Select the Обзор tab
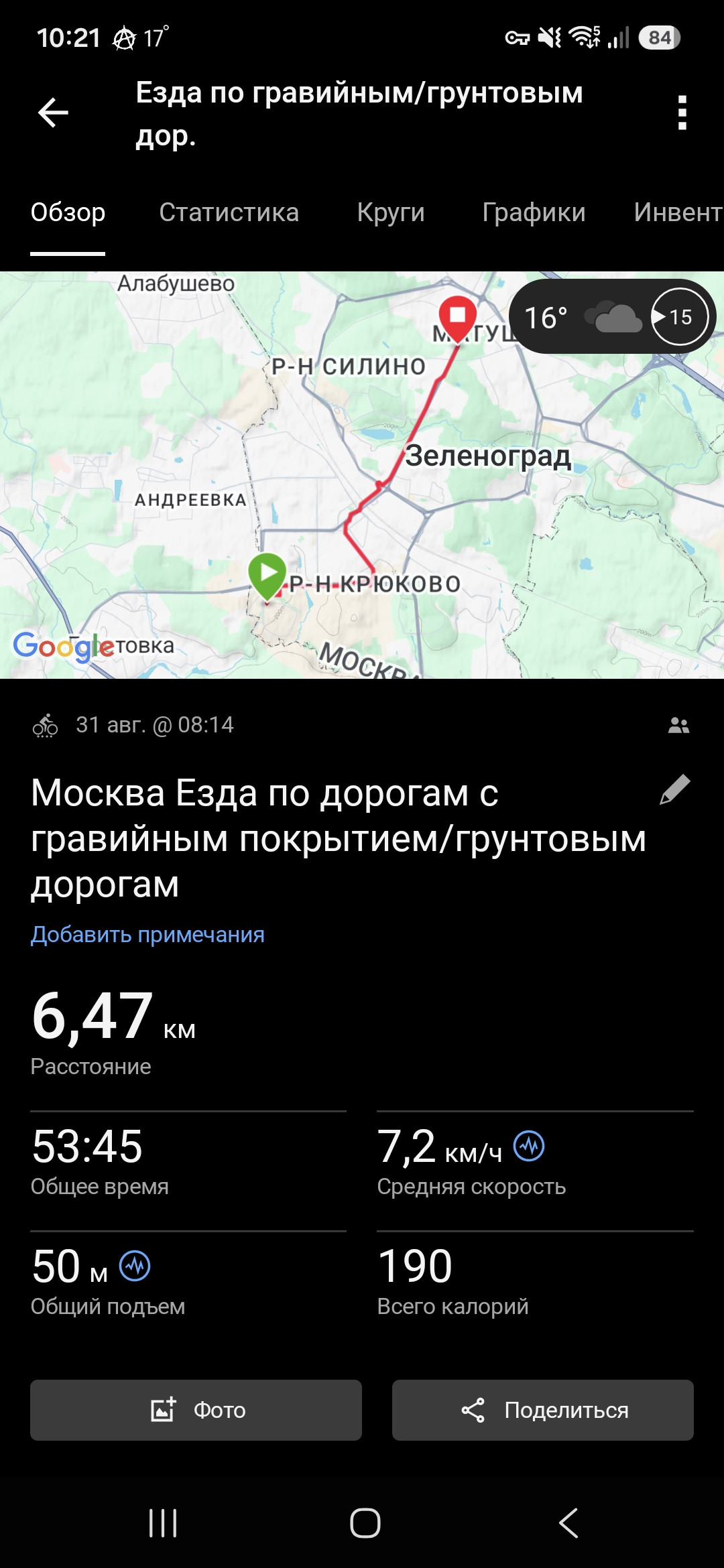Viewport: 724px width, 1568px height. point(68,212)
